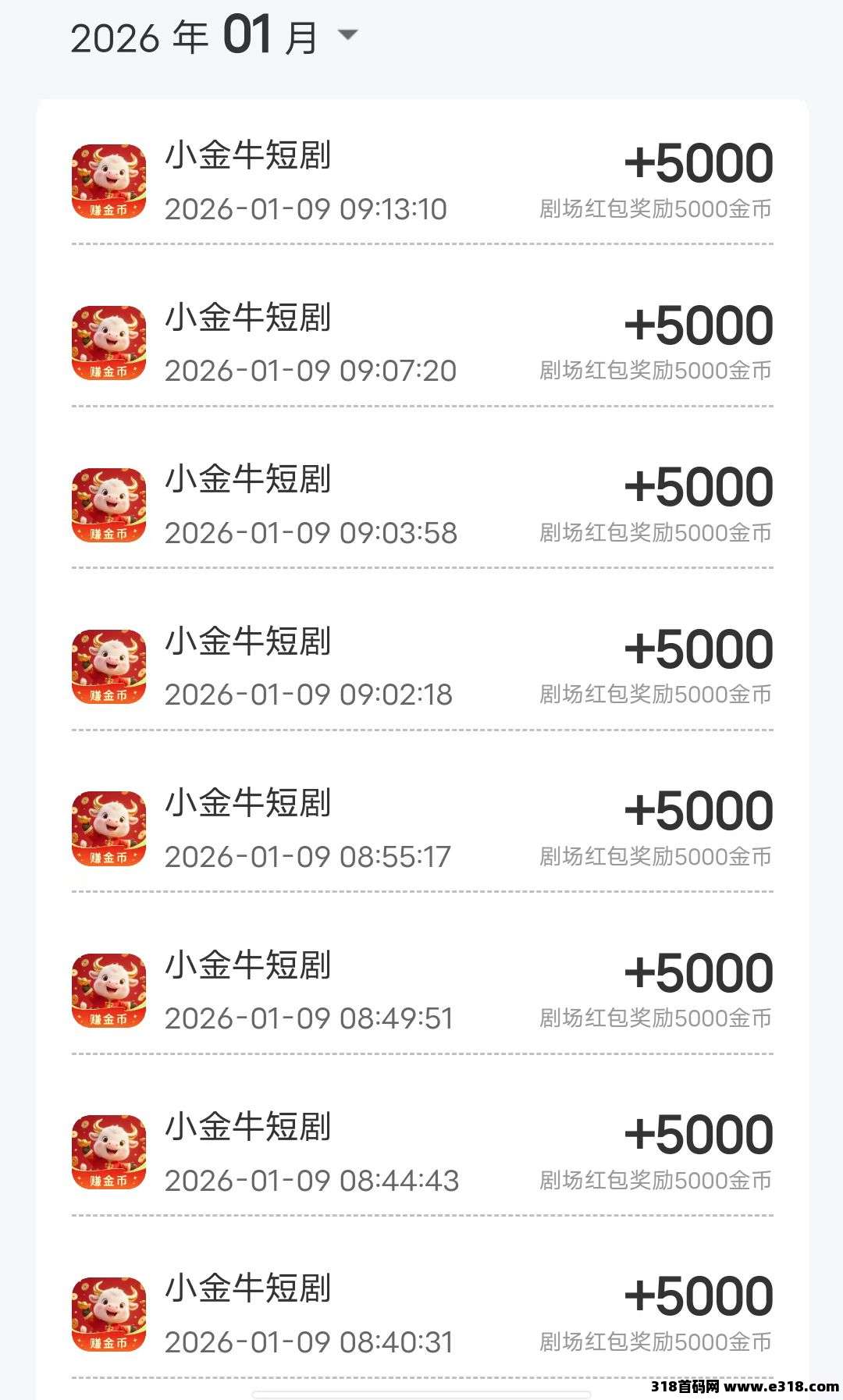The image size is (843, 1400).
Task: Click the 小金牛短剧 title of the first entry
Action: [250, 156]
